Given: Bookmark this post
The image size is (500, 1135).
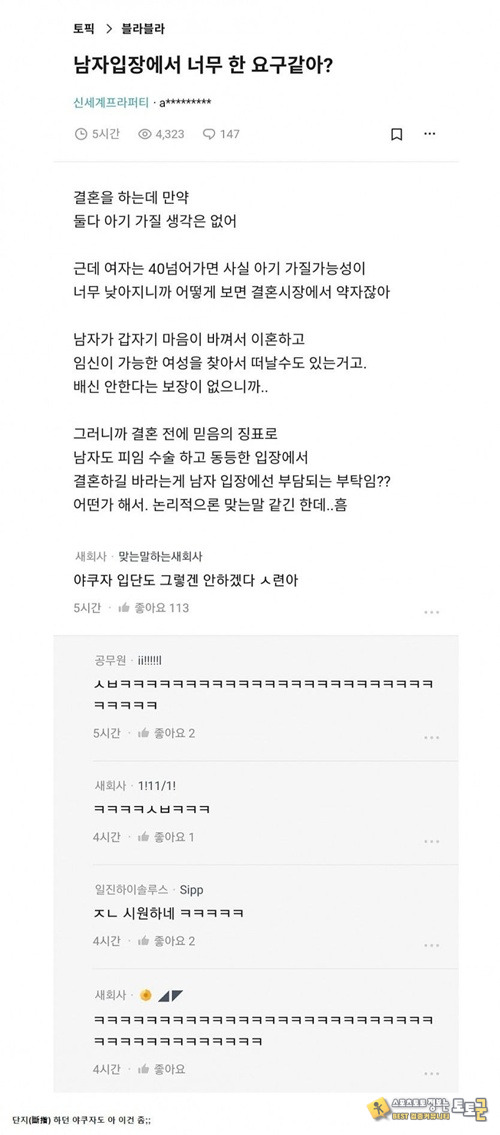Looking at the screenshot, I should point(397,134).
